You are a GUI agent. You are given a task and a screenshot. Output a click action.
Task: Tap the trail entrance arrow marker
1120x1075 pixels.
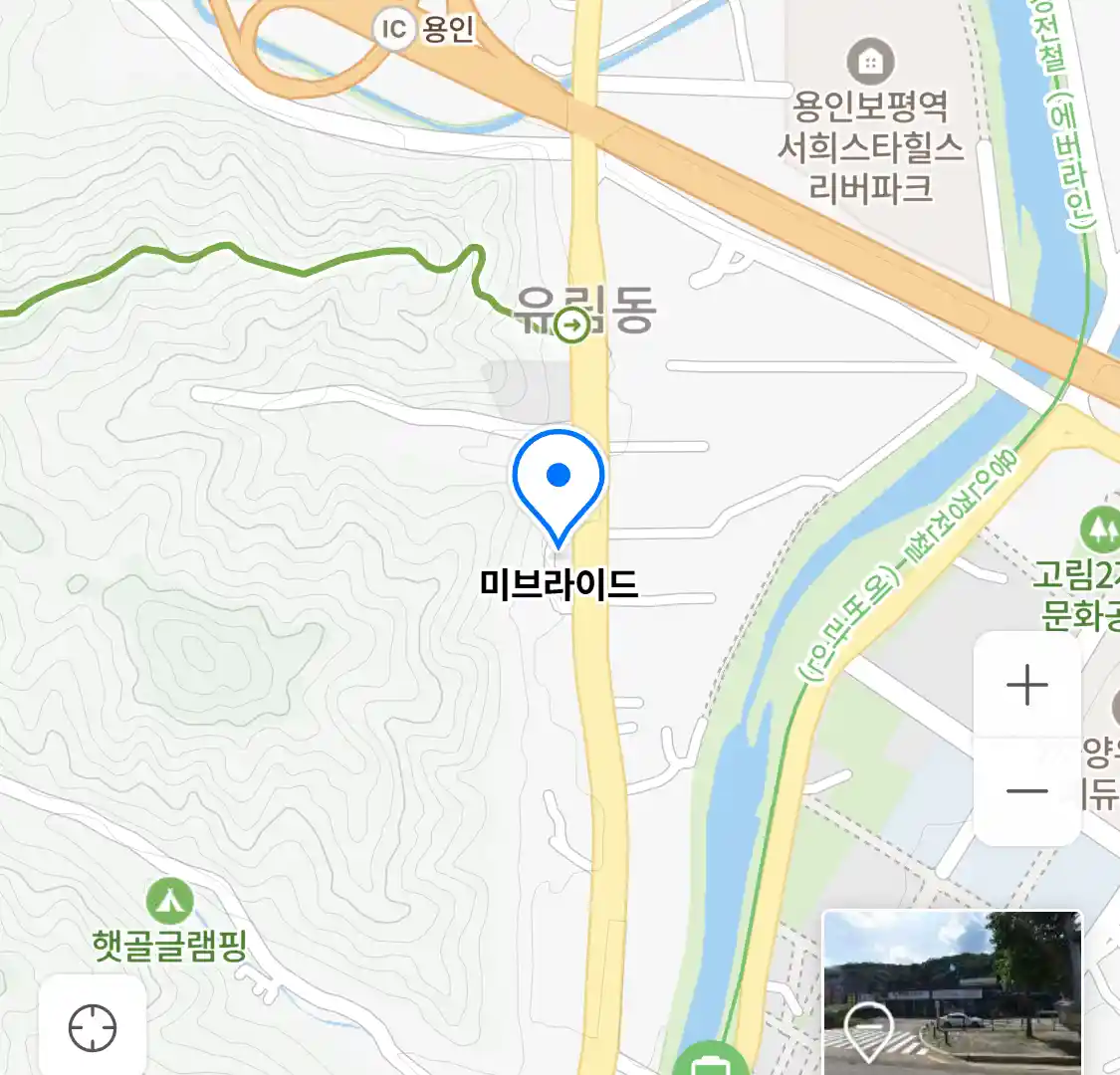pos(571,325)
